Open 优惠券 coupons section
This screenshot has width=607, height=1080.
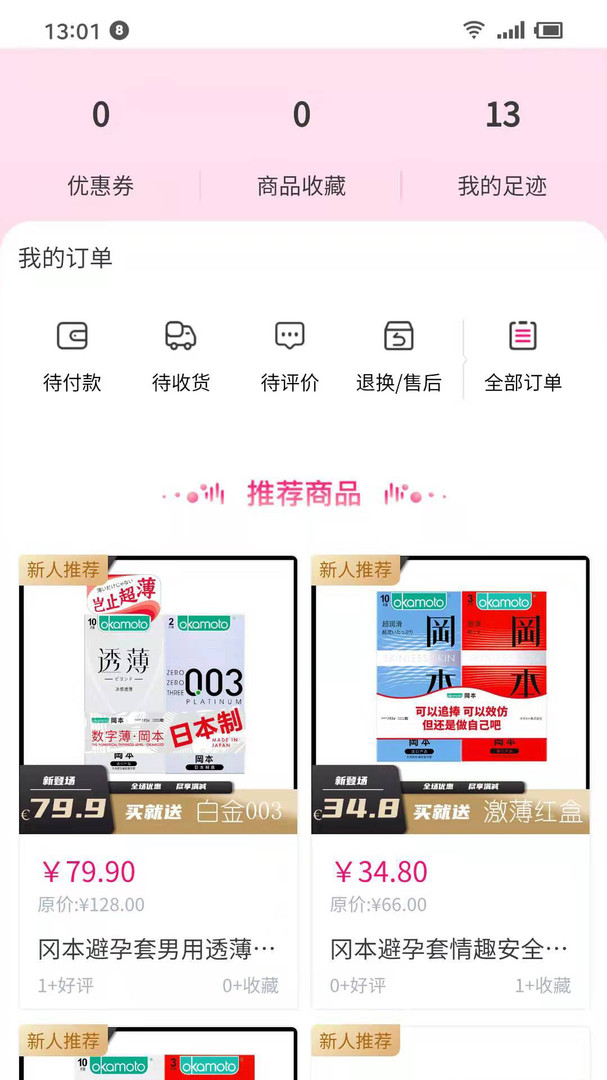coord(100,148)
